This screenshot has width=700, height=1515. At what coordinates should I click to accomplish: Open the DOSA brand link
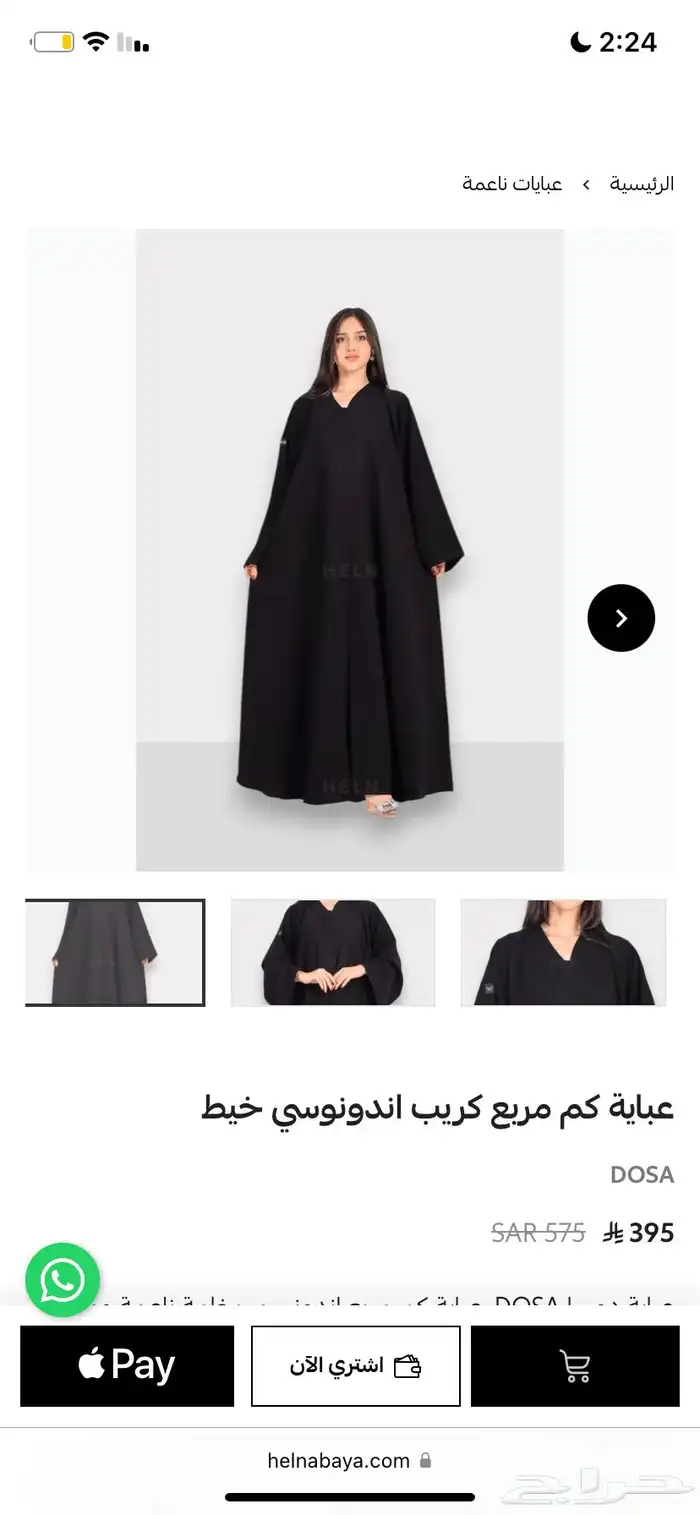pos(642,1174)
